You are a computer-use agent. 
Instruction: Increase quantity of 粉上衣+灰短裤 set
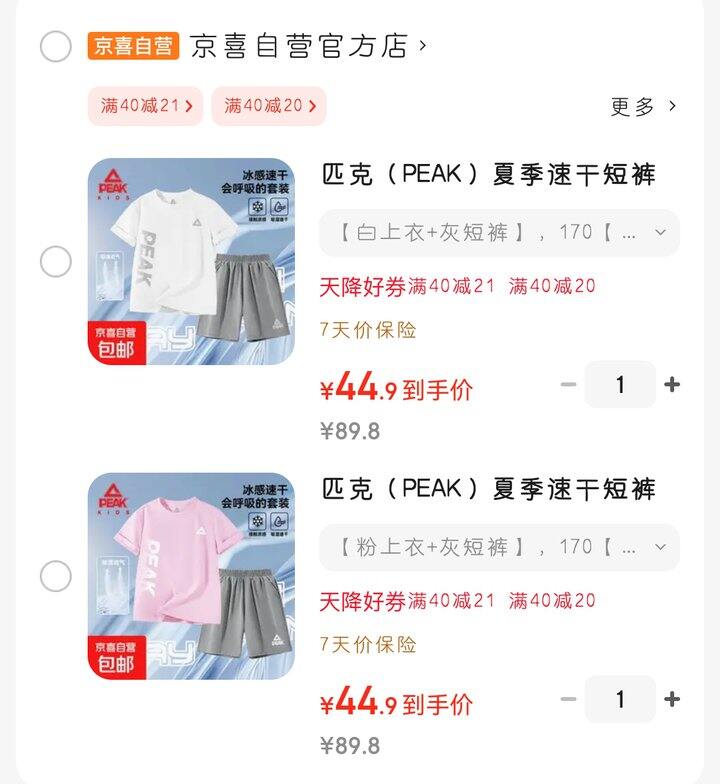pyautogui.click(x=672, y=700)
